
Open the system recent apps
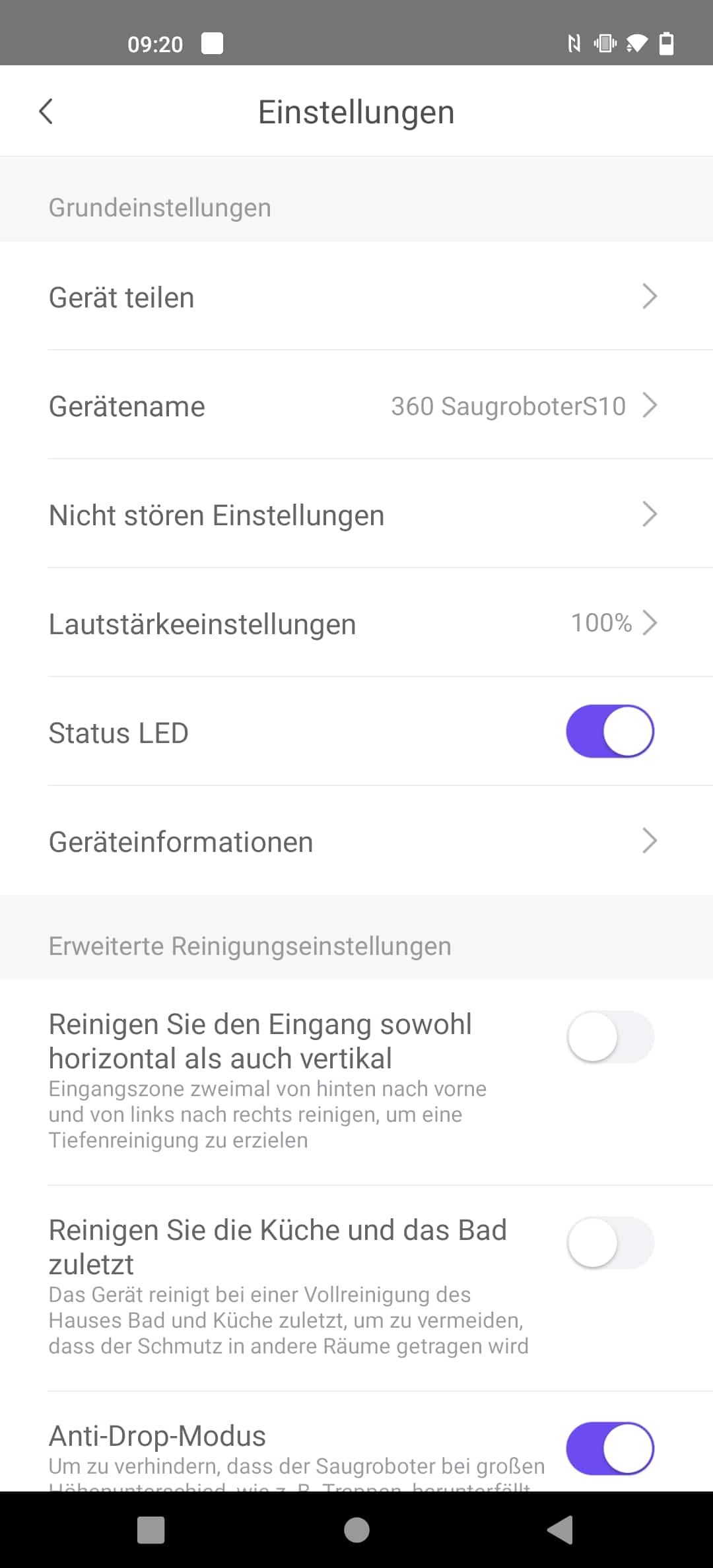(x=151, y=1530)
